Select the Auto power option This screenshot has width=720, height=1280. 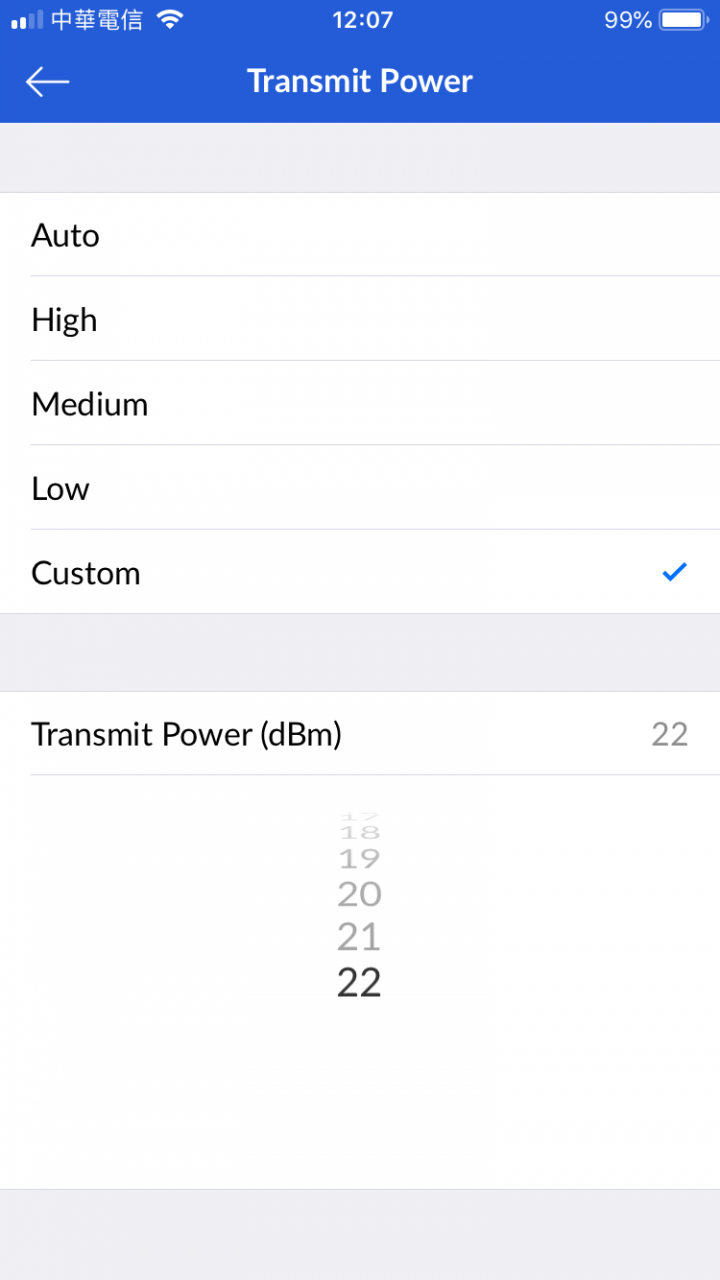pos(360,235)
